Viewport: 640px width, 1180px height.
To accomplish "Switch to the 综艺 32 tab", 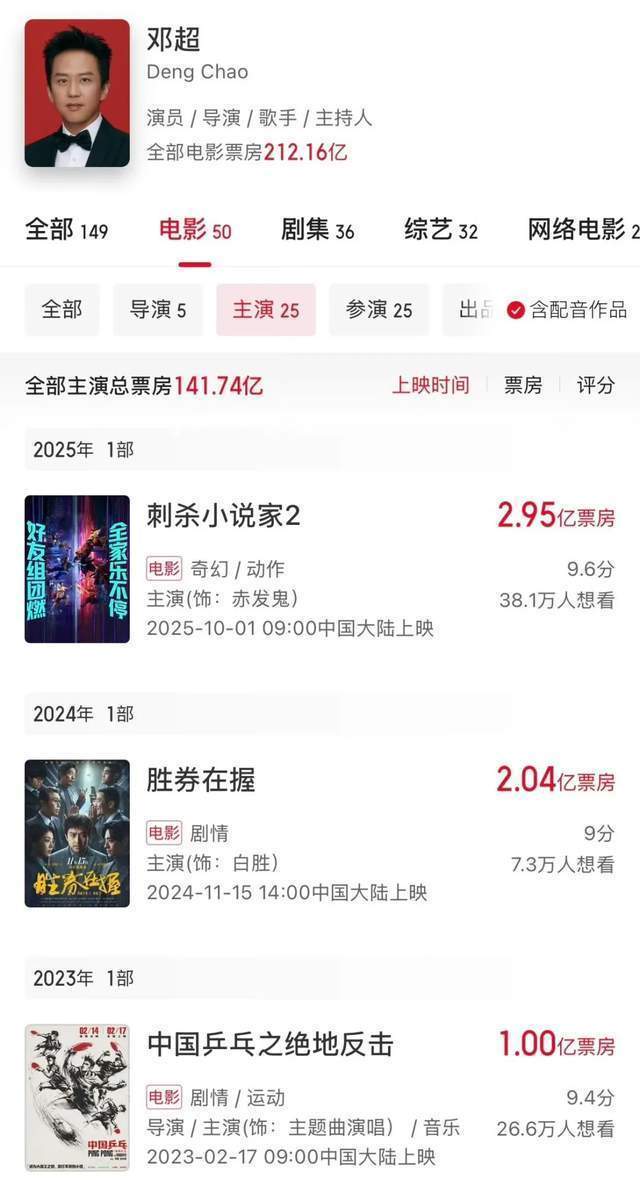I will [x=441, y=230].
